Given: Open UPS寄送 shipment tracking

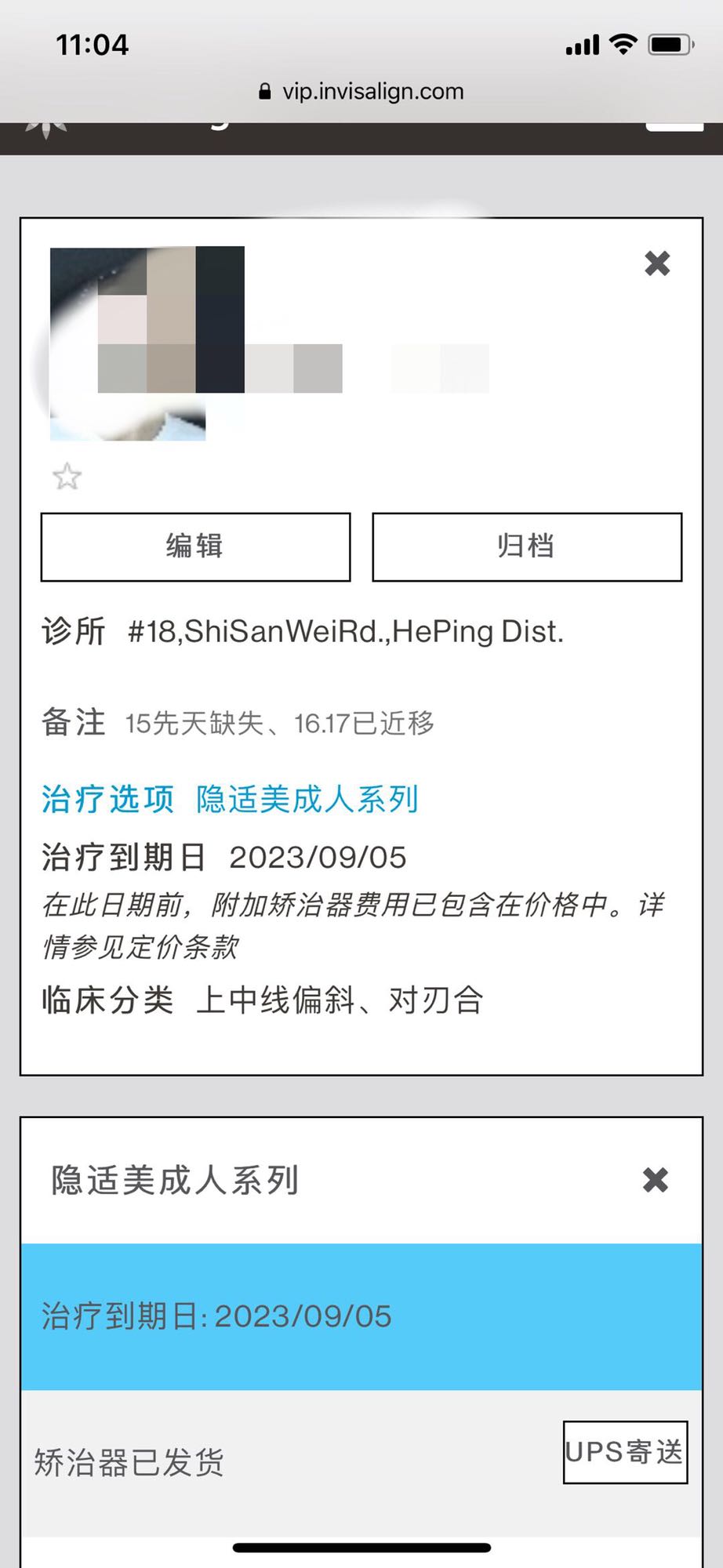Looking at the screenshot, I should coord(625,1452).
